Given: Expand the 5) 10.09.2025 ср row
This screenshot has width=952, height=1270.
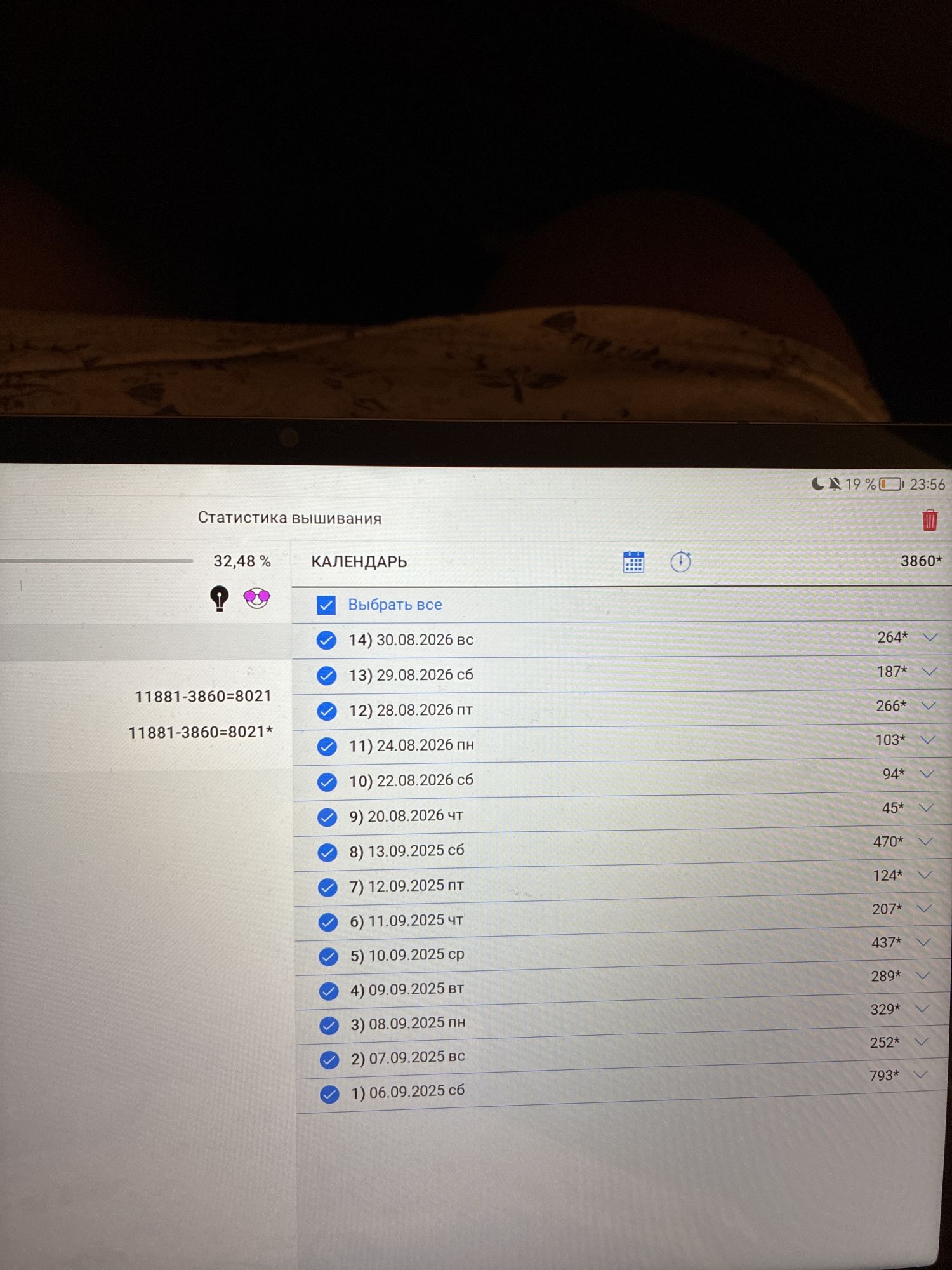Looking at the screenshot, I should click(x=923, y=942).
